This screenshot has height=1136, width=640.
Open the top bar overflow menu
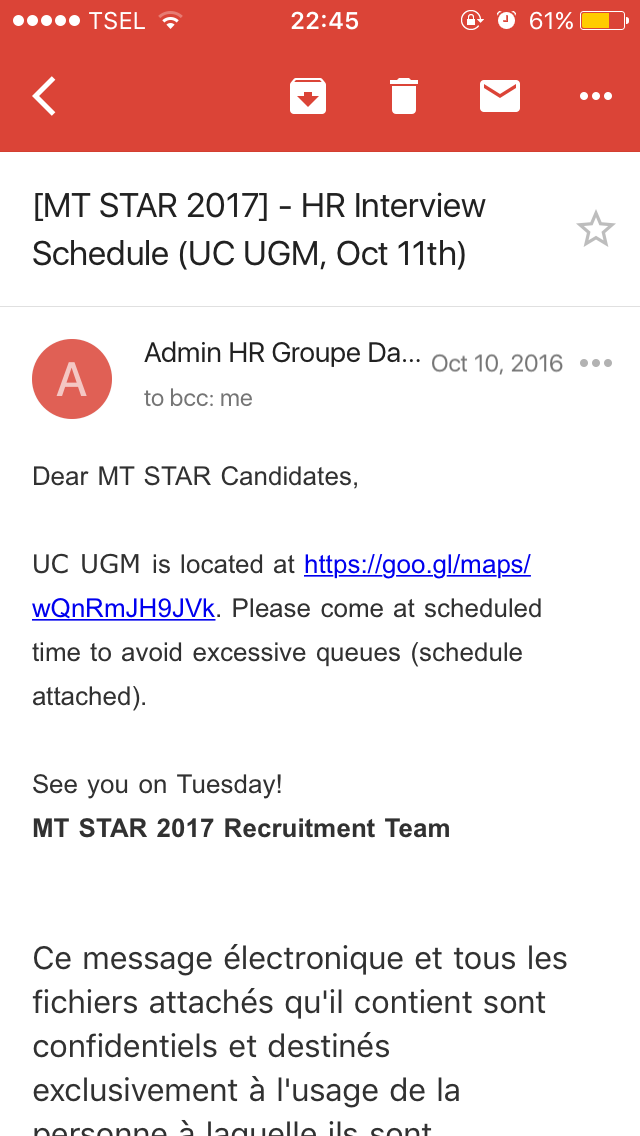[x=596, y=96]
